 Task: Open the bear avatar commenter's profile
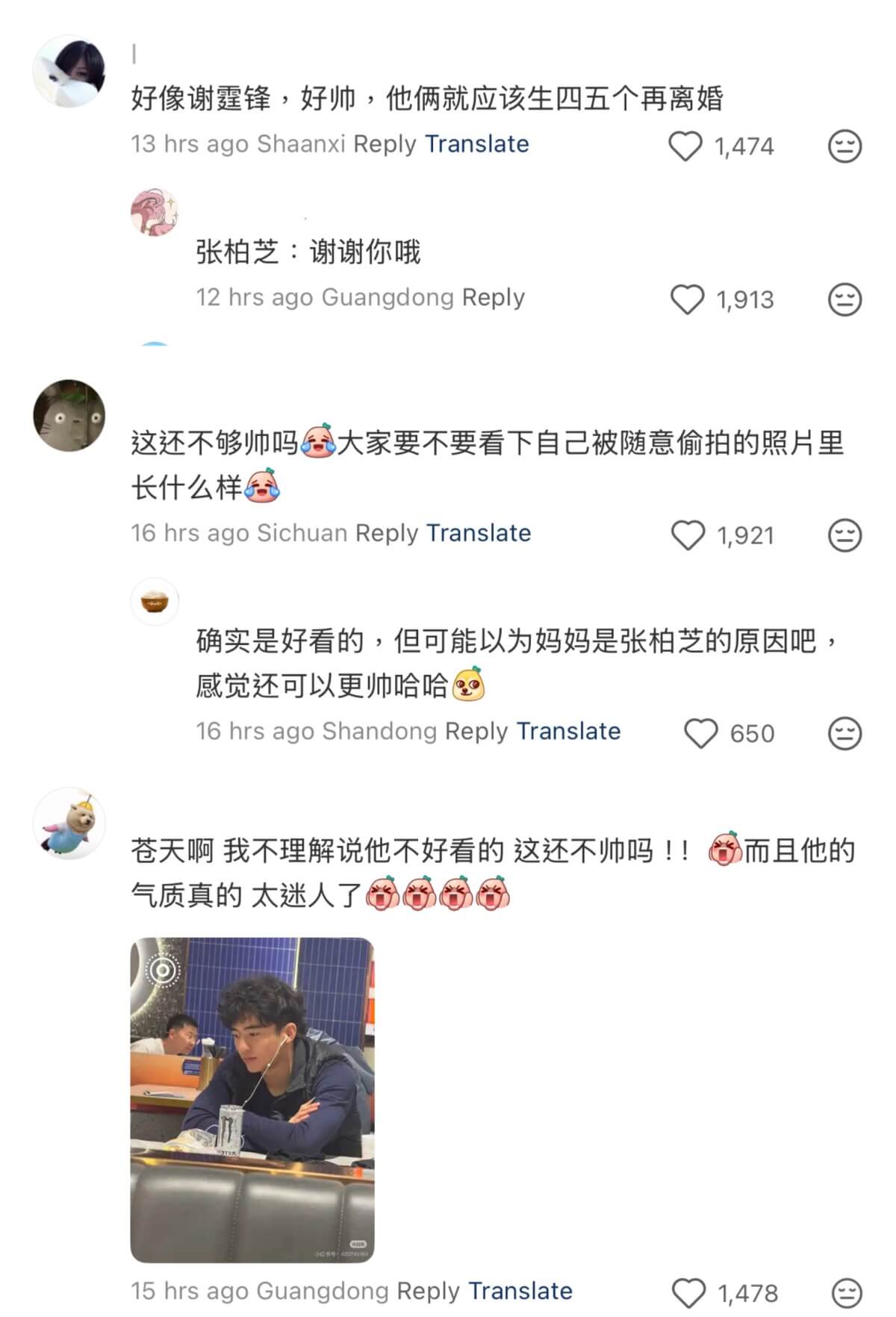pos(69,823)
